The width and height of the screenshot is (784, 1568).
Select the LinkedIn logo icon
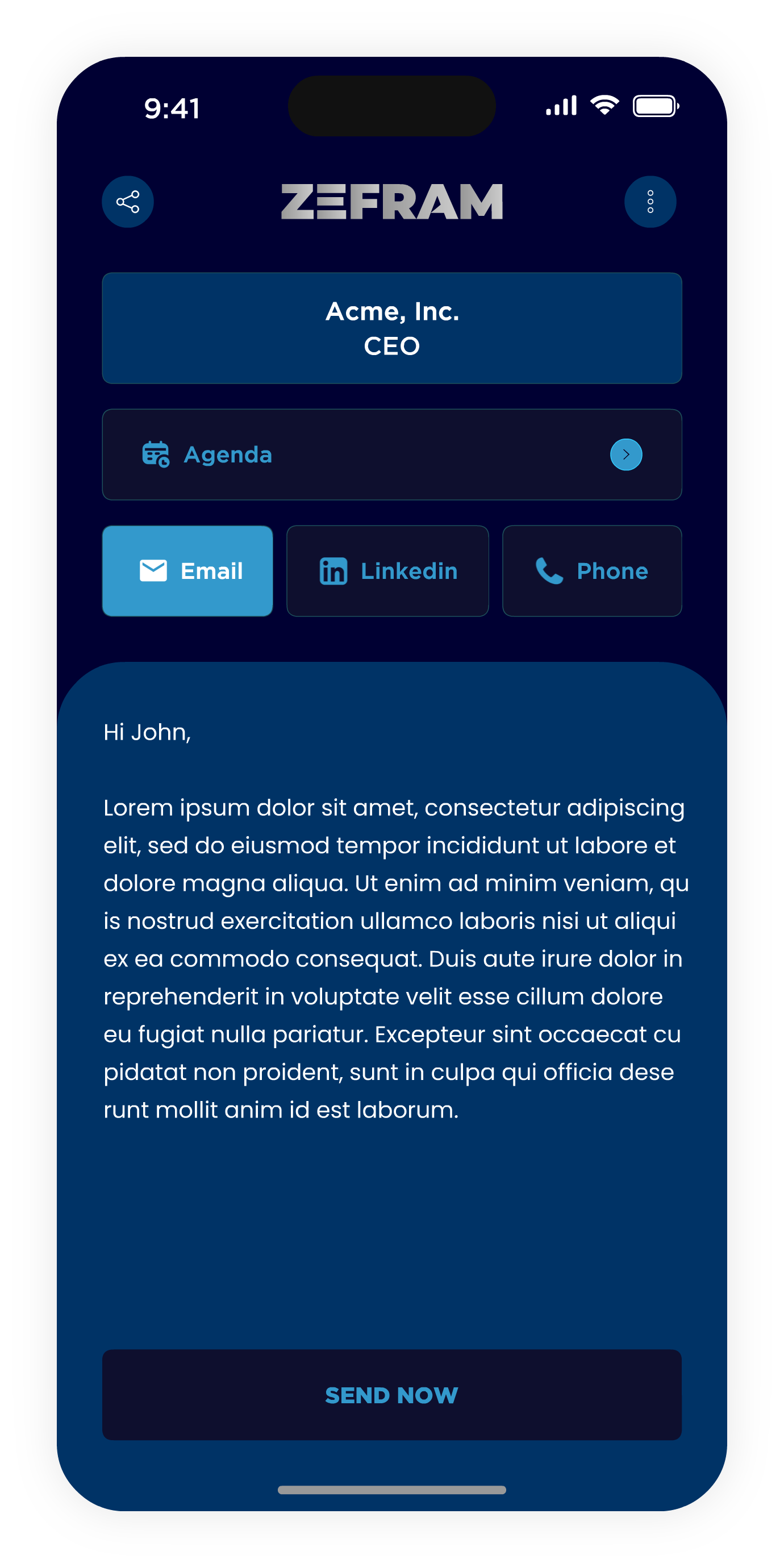click(x=333, y=570)
